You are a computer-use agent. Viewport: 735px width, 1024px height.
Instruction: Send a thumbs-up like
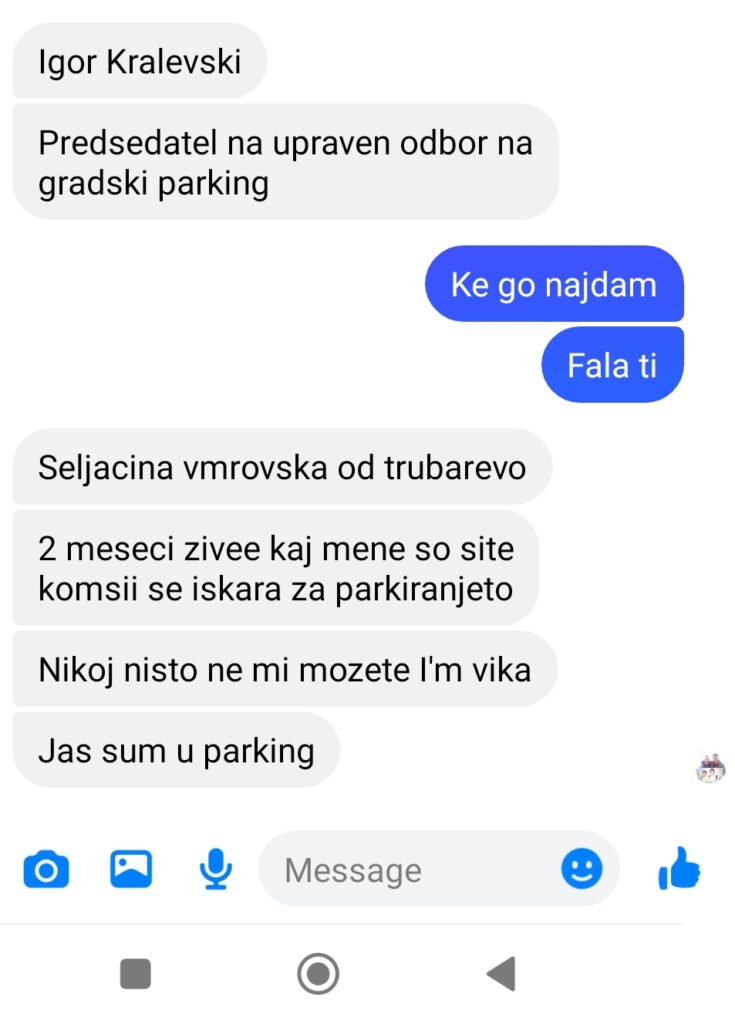(x=680, y=868)
